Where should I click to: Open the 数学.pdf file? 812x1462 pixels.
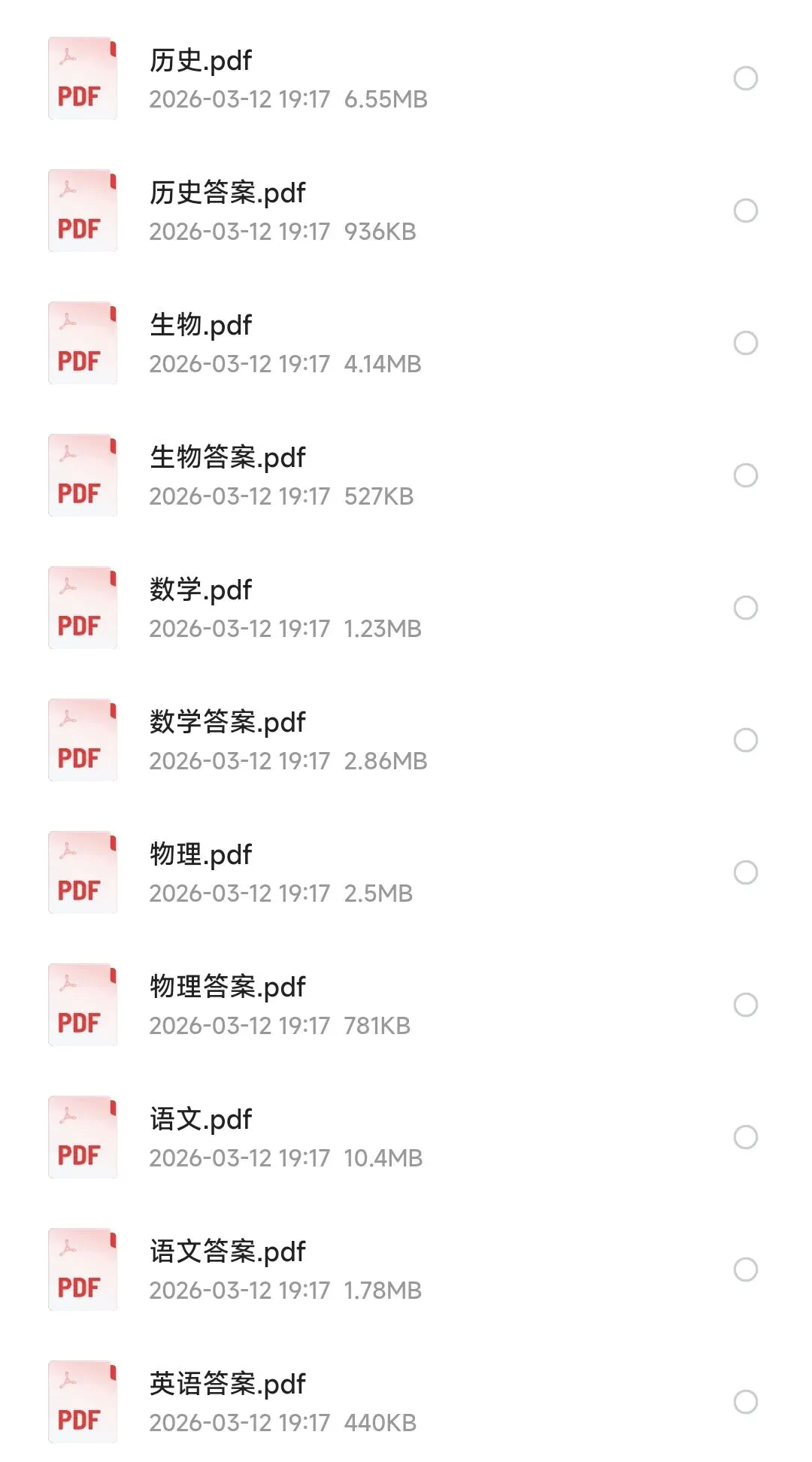201,591
